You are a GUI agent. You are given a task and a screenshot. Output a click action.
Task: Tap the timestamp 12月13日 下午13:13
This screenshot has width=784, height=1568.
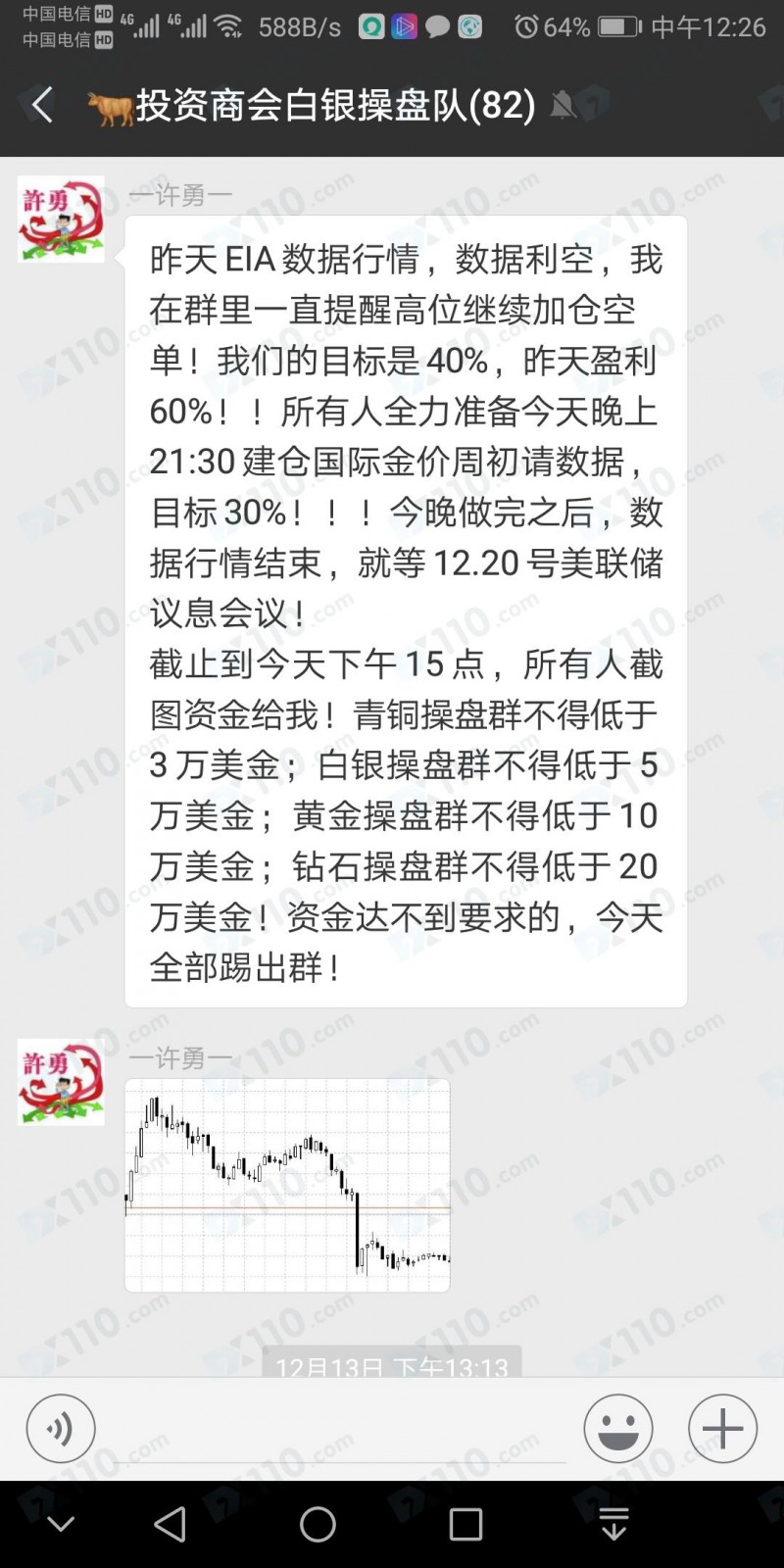pos(392,1368)
